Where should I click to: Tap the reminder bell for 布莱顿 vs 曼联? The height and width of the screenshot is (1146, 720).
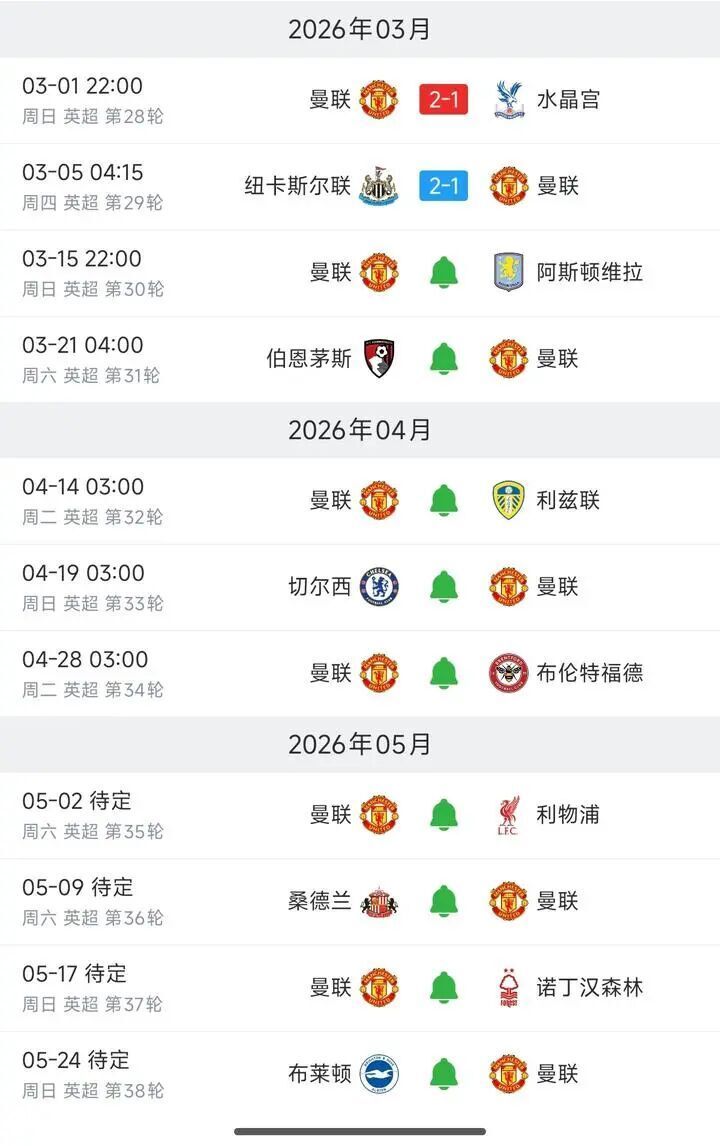point(444,1074)
